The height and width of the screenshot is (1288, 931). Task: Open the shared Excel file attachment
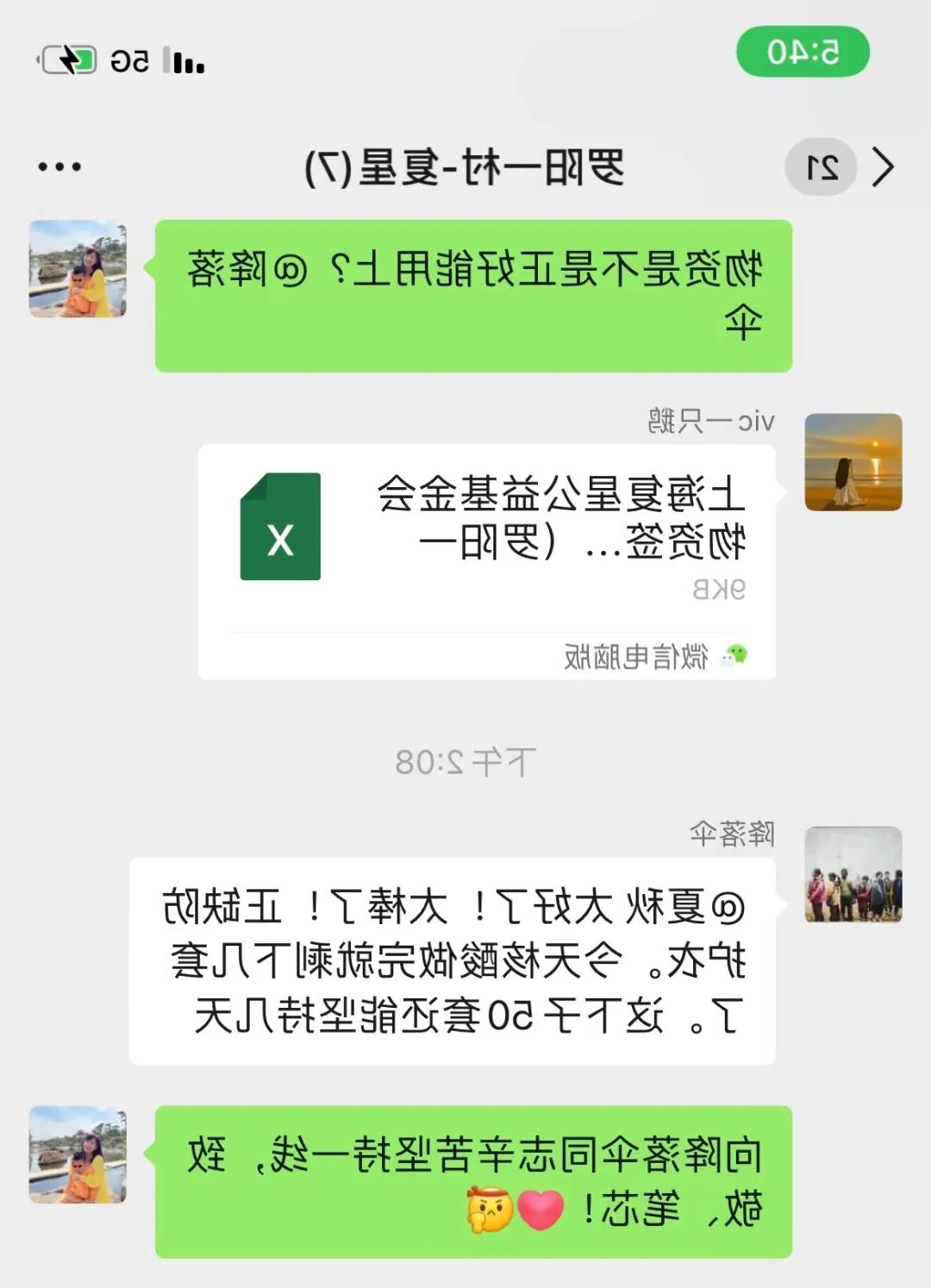coord(487,560)
